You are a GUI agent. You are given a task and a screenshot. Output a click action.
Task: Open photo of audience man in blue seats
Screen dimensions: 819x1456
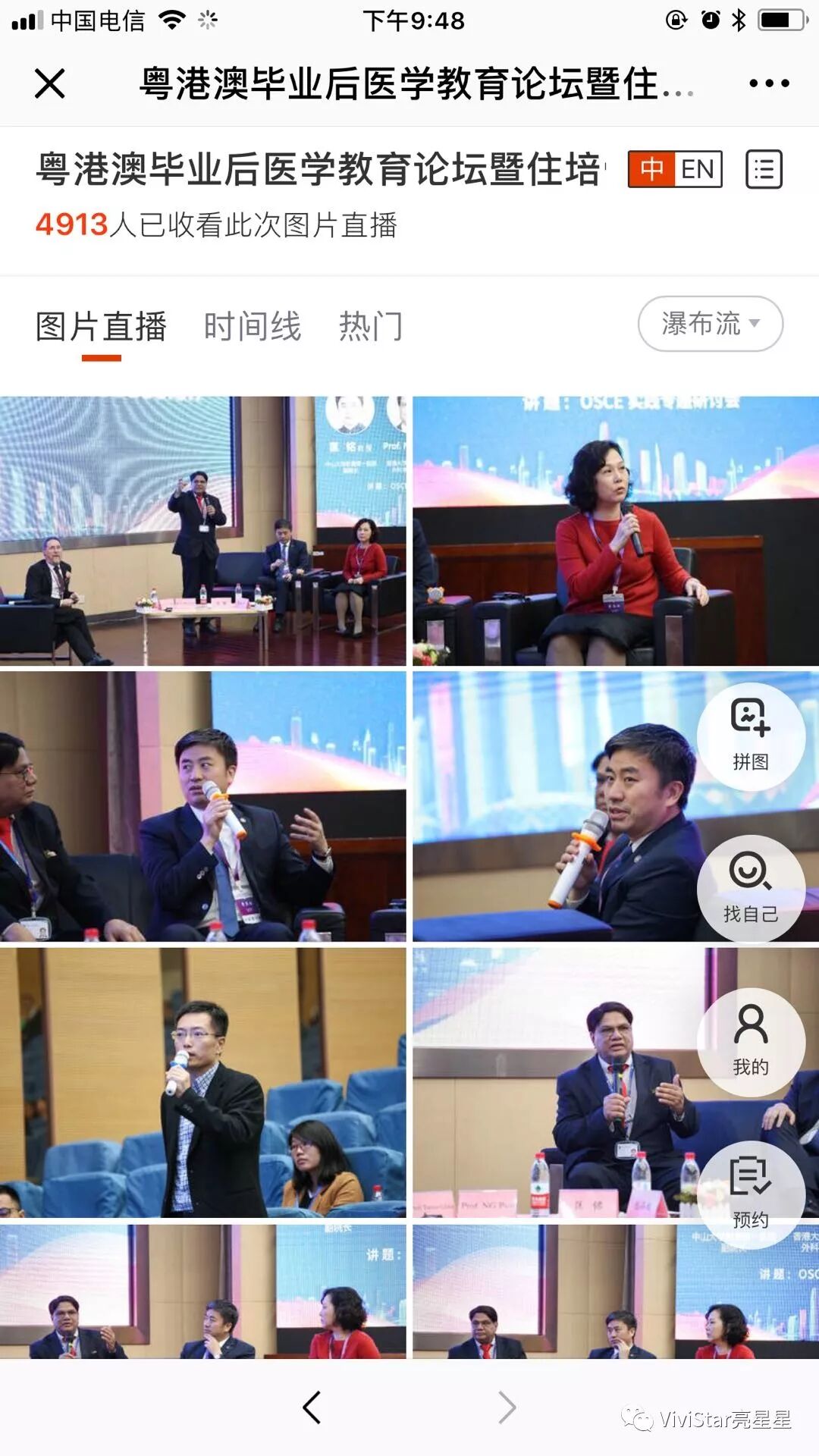(x=202, y=1083)
